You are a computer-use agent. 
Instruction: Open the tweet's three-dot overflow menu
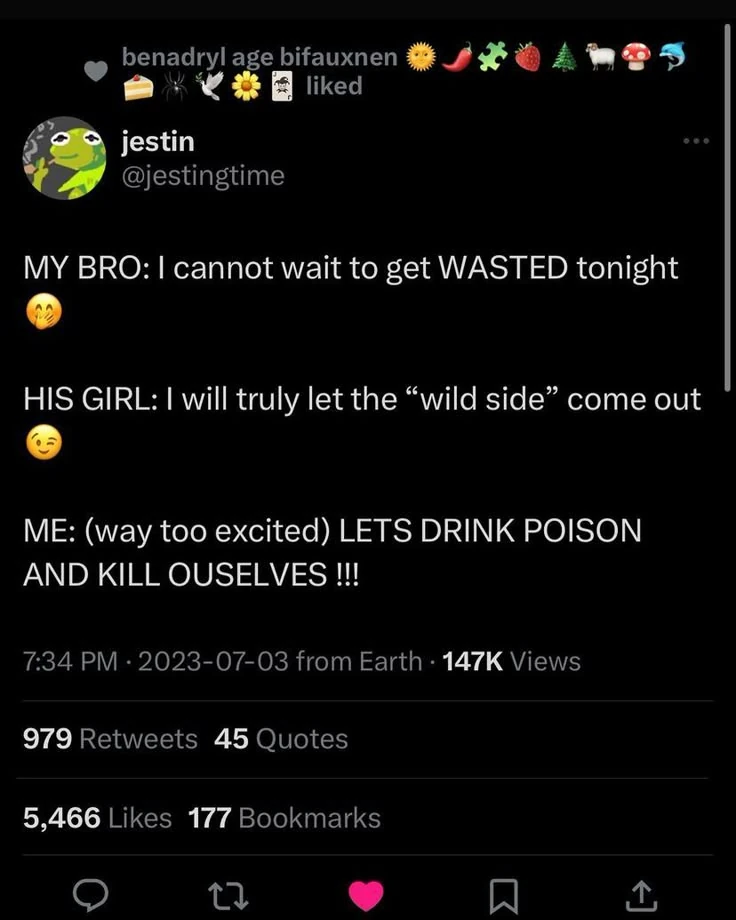point(694,141)
